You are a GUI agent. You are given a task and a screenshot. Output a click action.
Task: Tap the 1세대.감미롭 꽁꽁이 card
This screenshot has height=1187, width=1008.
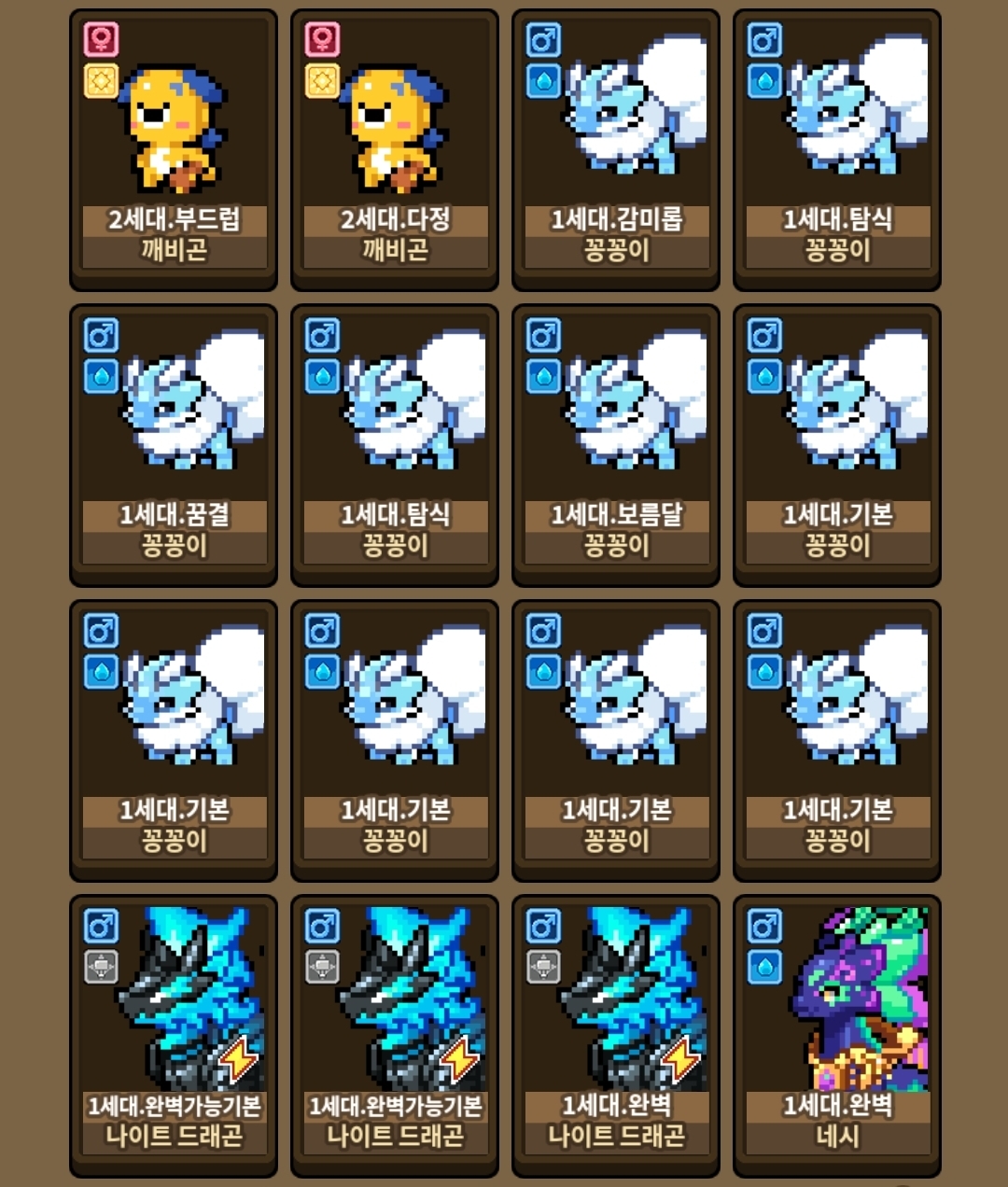pyautogui.click(x=616, y=150)
